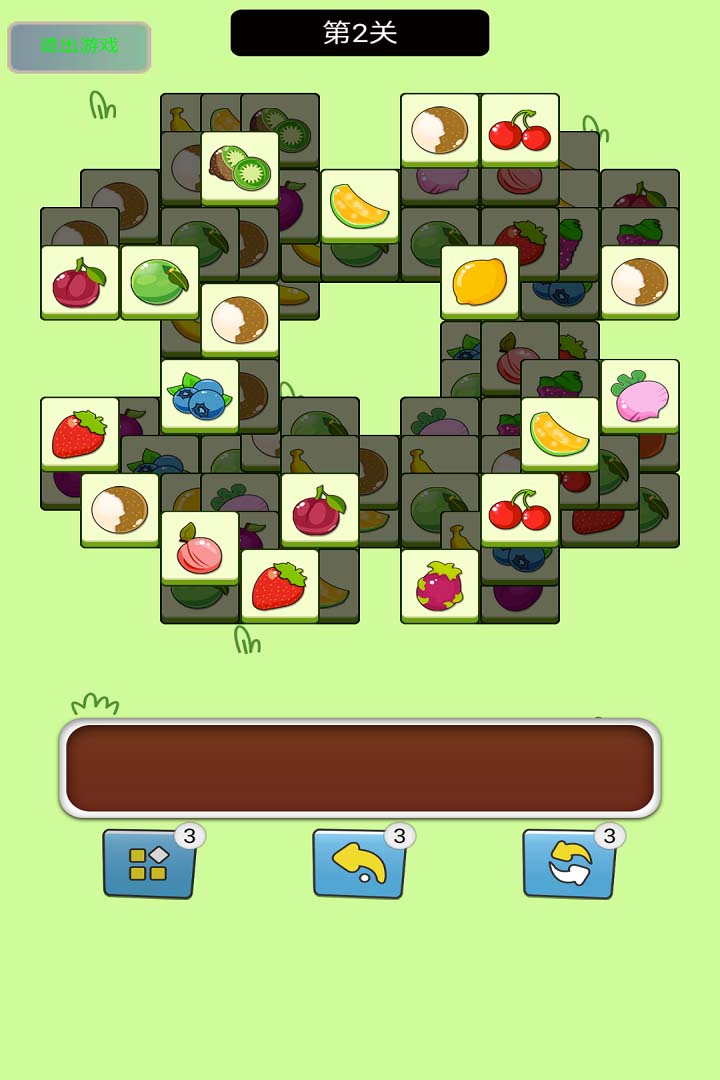The height and width of the screenshot is (1080, 720).
Task: Select the peach tile
Action: click(200, 548)
